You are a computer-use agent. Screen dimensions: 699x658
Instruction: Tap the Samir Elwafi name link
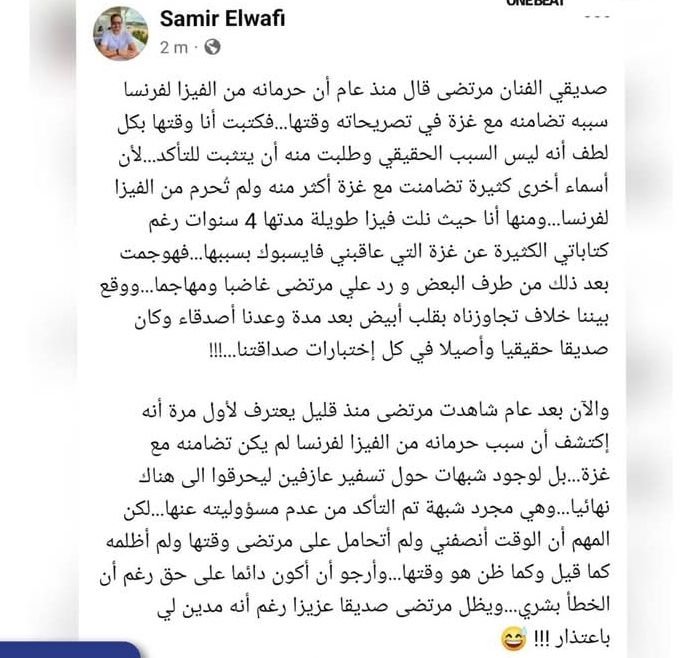coord(215,20)
